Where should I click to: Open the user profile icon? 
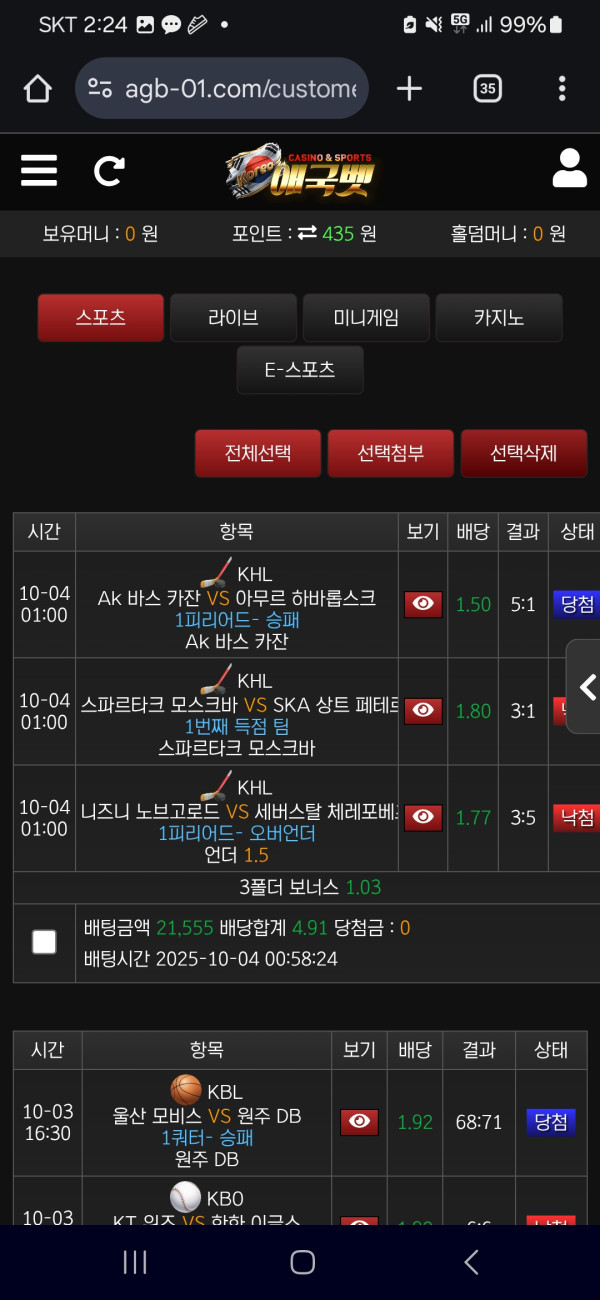click(569, 169)
